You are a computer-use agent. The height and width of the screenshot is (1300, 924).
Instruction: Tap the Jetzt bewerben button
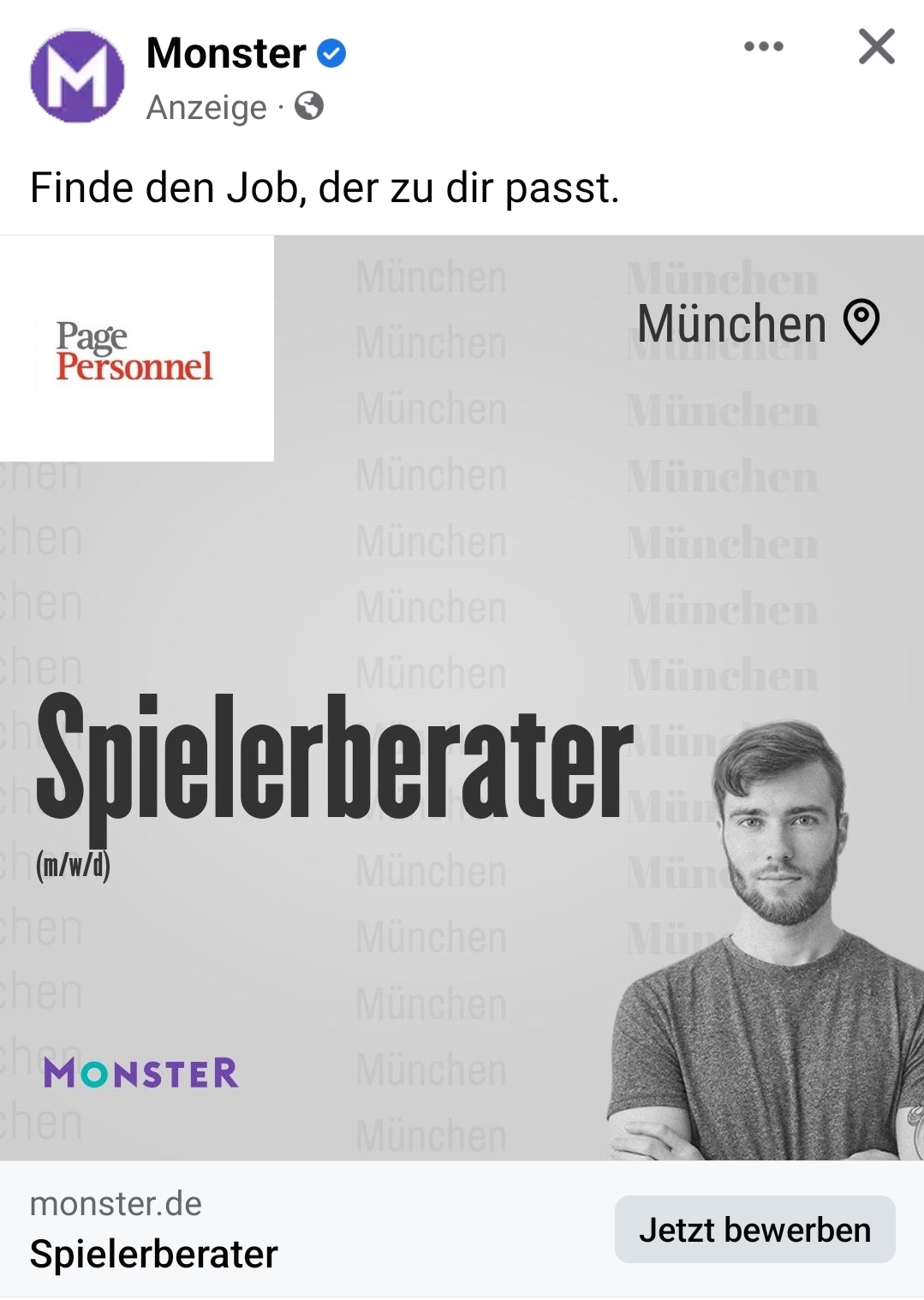(x=754, y=1230)
